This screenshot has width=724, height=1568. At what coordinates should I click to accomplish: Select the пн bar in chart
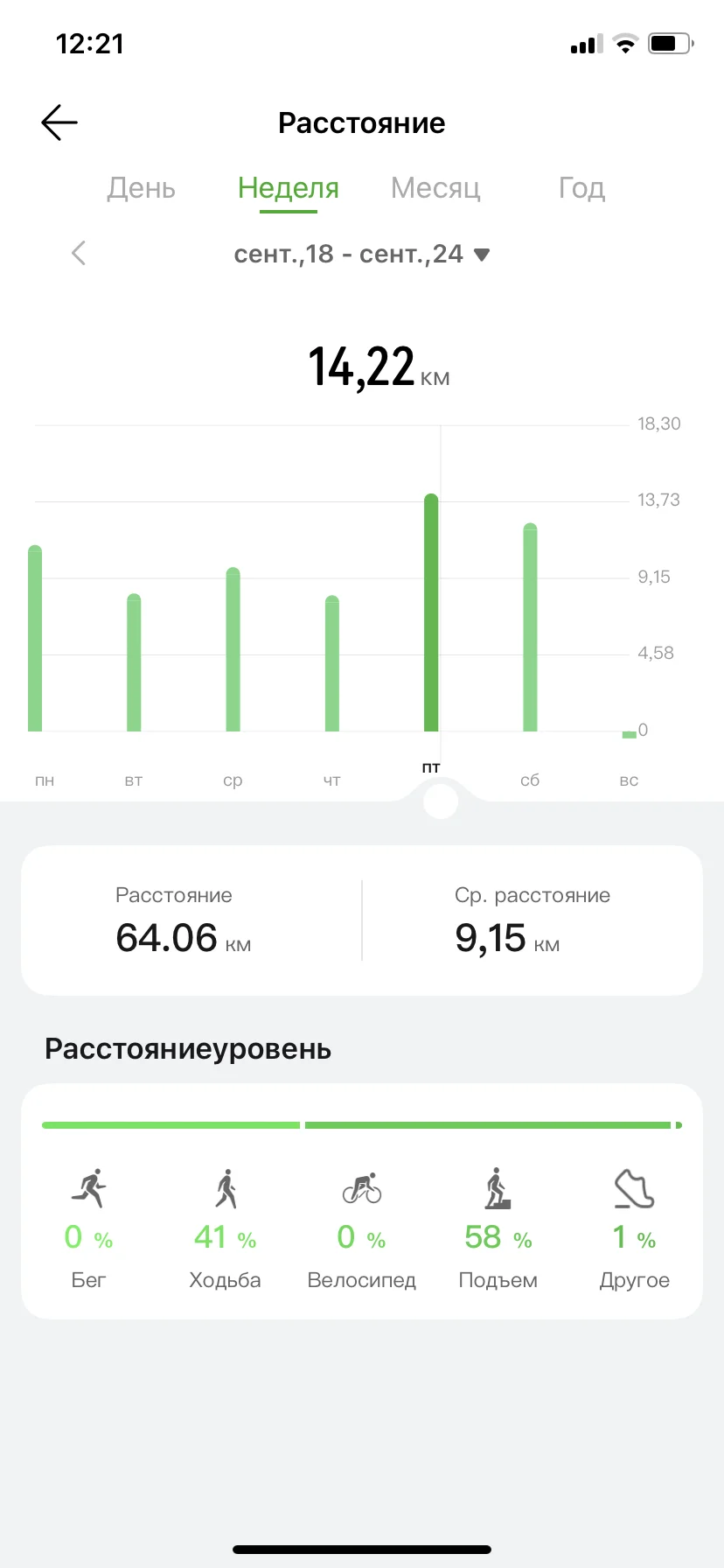(35, 639)
